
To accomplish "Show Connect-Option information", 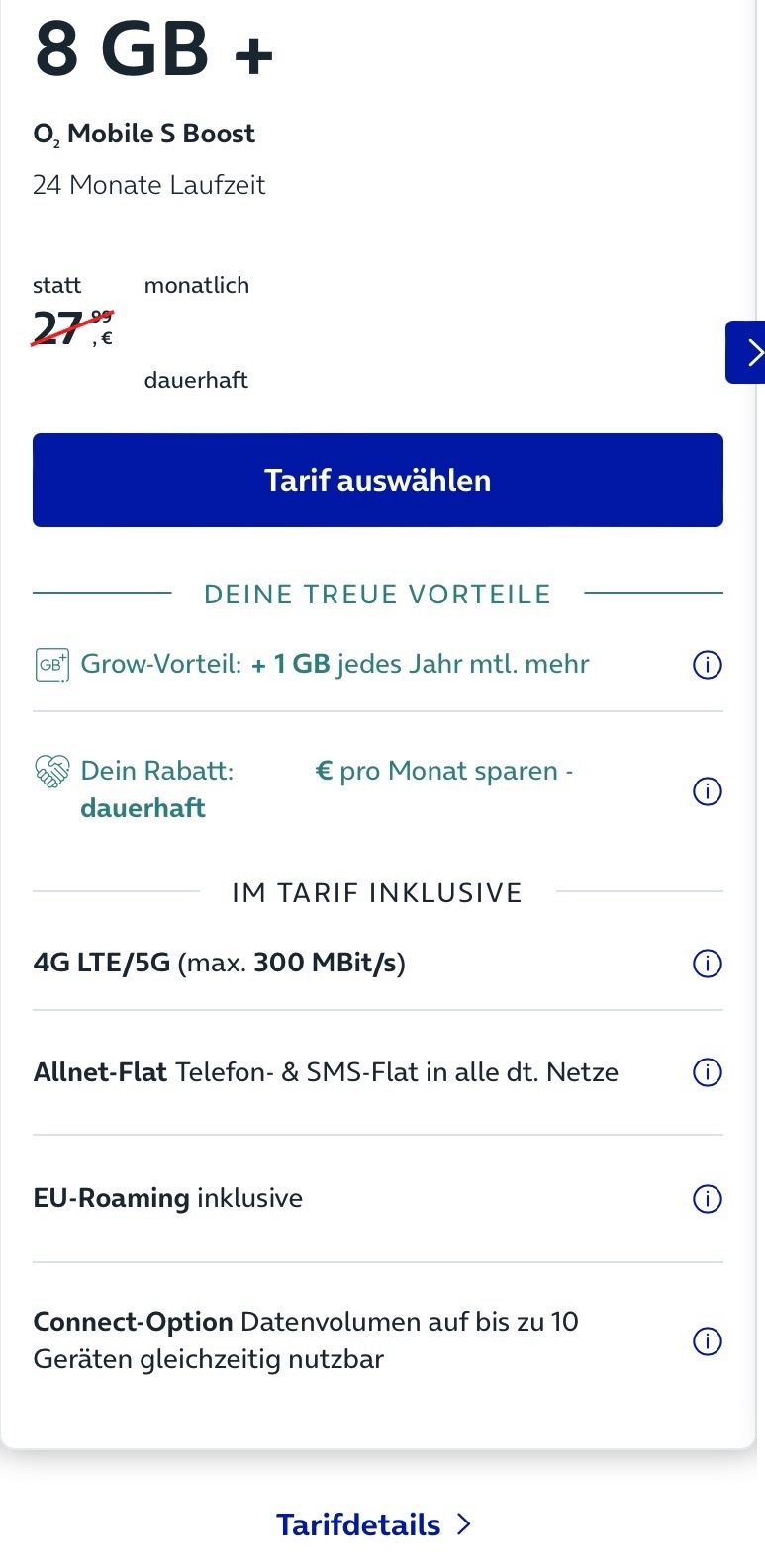I will click(707, 1341).
